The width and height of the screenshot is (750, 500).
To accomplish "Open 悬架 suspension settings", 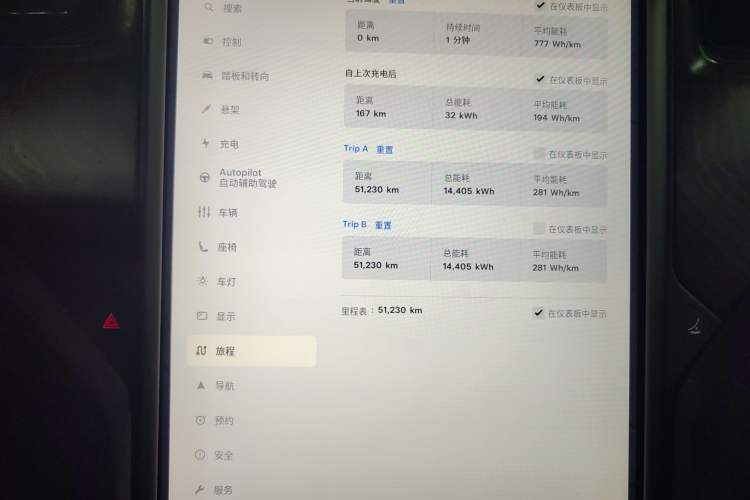I will tap(229, 110).
